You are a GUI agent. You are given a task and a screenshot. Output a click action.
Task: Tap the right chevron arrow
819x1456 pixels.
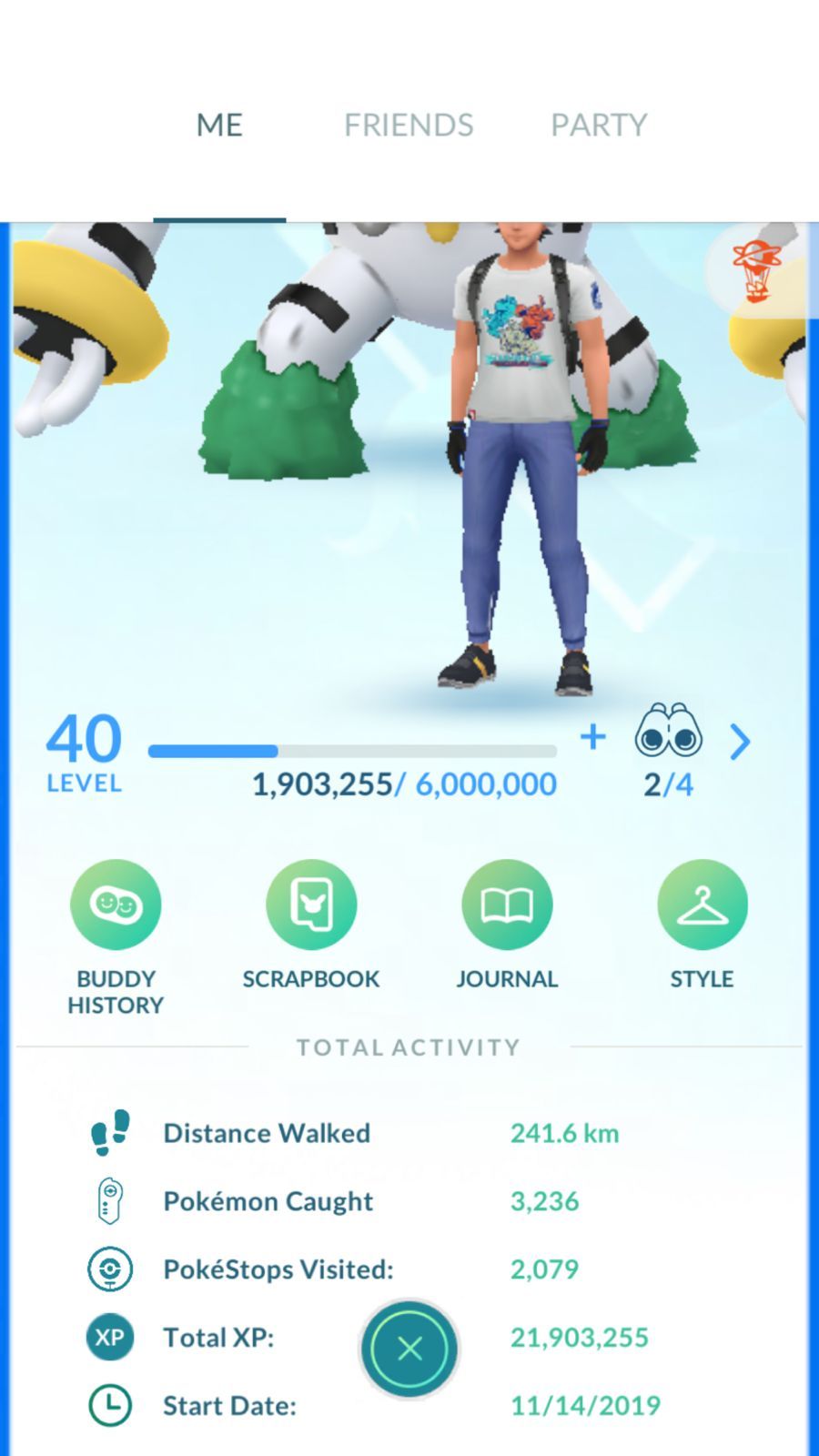pos(740,742)
